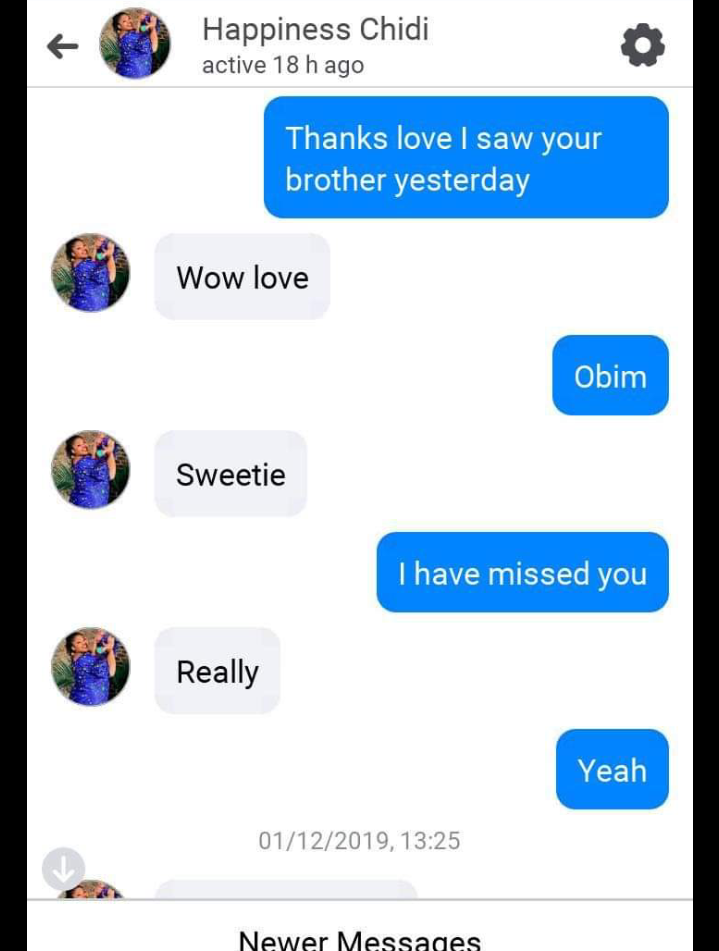Load Newer Messages
The image size is (719, 951).
[360, 938]
